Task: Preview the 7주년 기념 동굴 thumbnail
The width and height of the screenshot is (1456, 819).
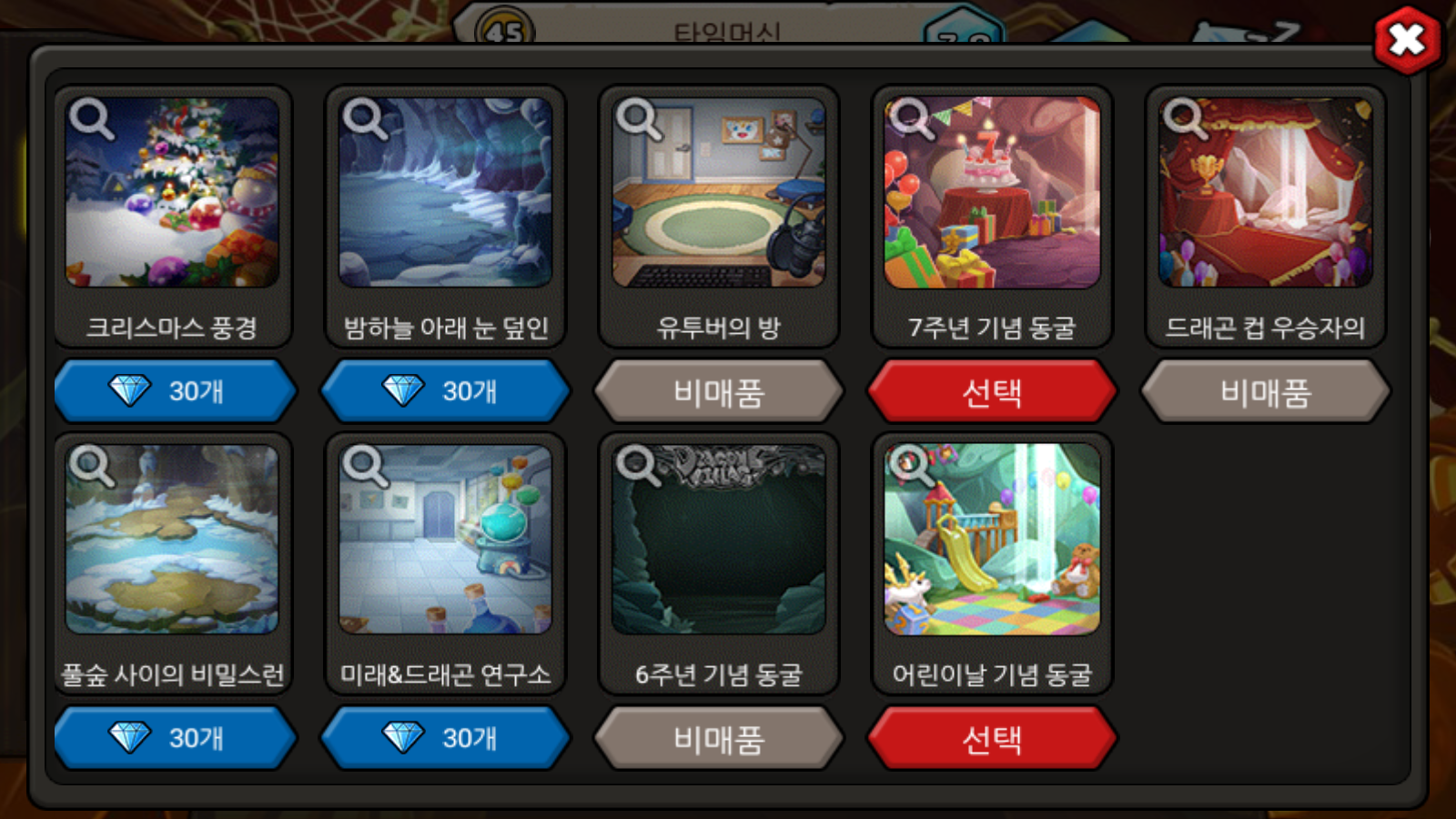Action: coord(992,193)
